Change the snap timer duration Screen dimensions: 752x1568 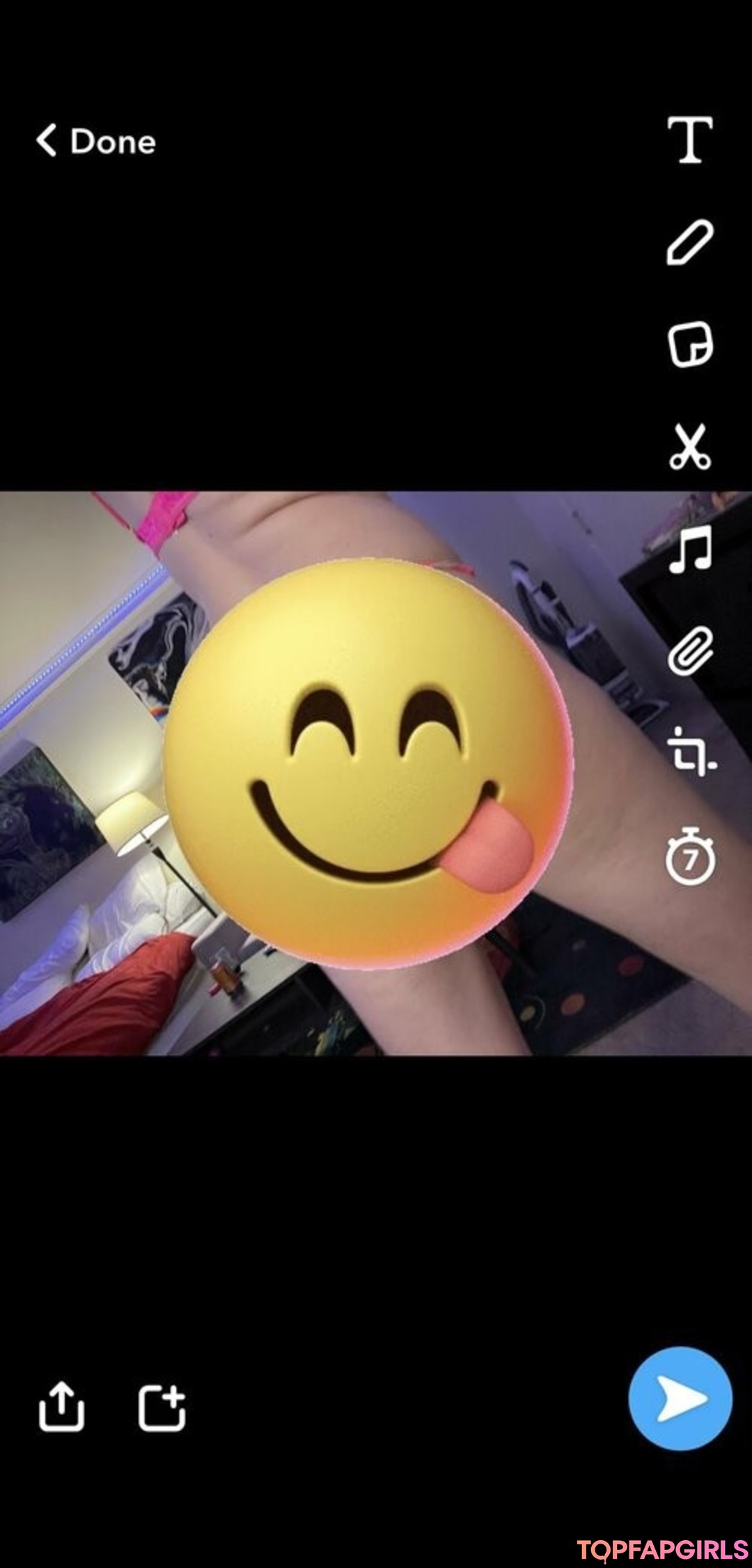point(689,856)
